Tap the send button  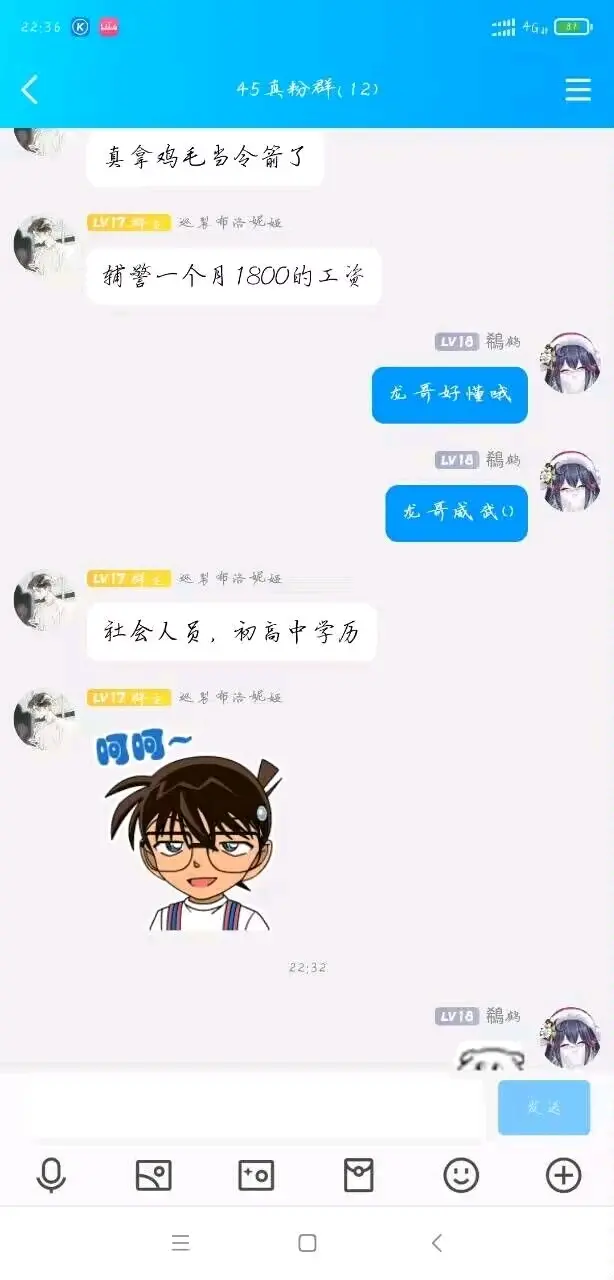click(544, 1107)
